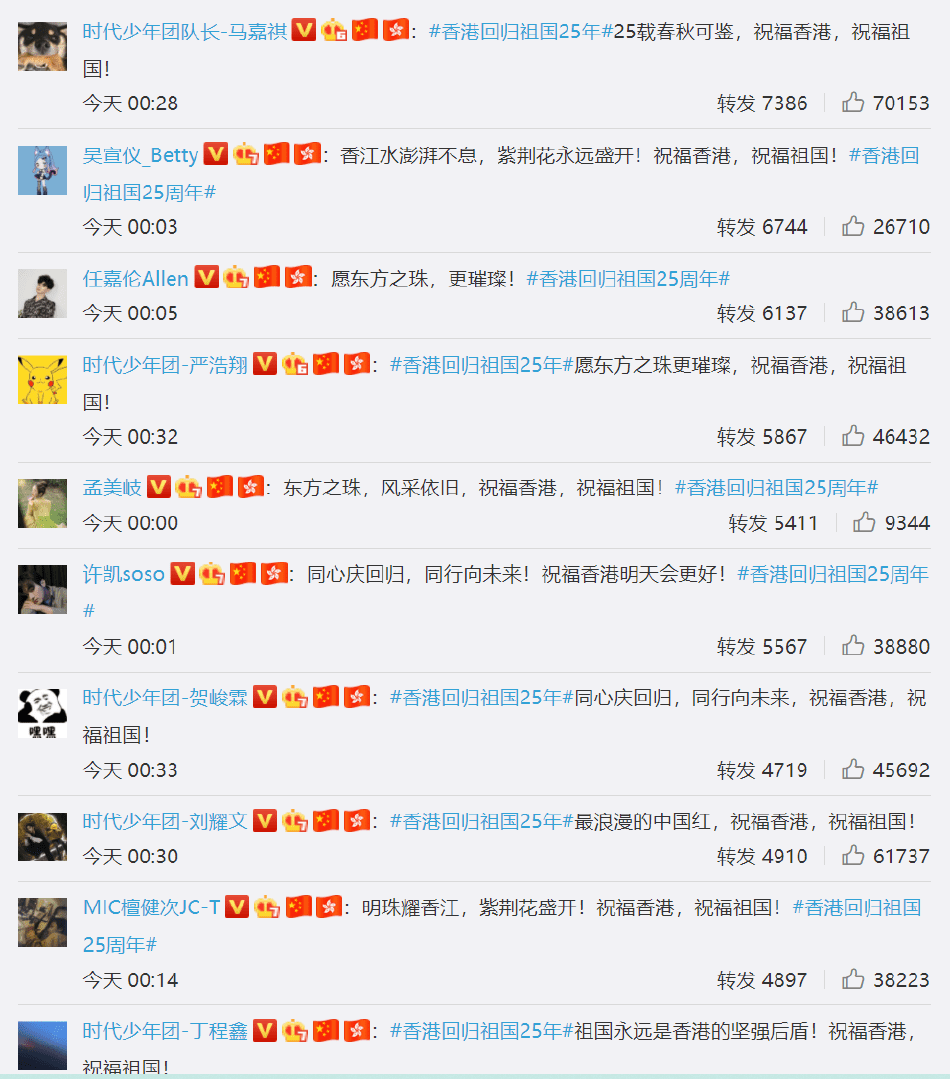The width and height of the screenshot is (950, 1079).
Task: Open 孟美岐's avatar
Action: [43, 503]
